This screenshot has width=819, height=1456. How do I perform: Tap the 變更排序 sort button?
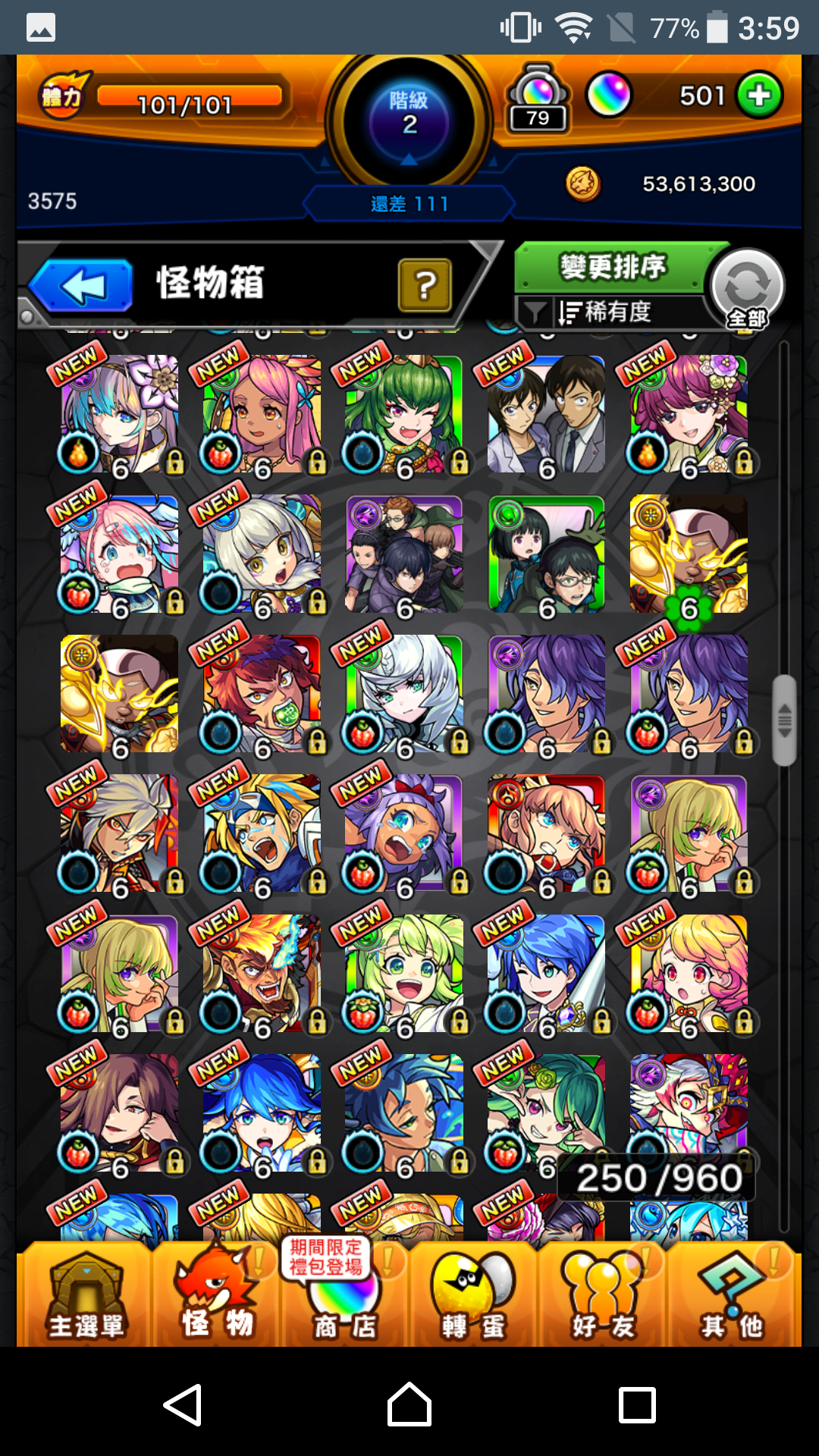click(x=611, y=267)
